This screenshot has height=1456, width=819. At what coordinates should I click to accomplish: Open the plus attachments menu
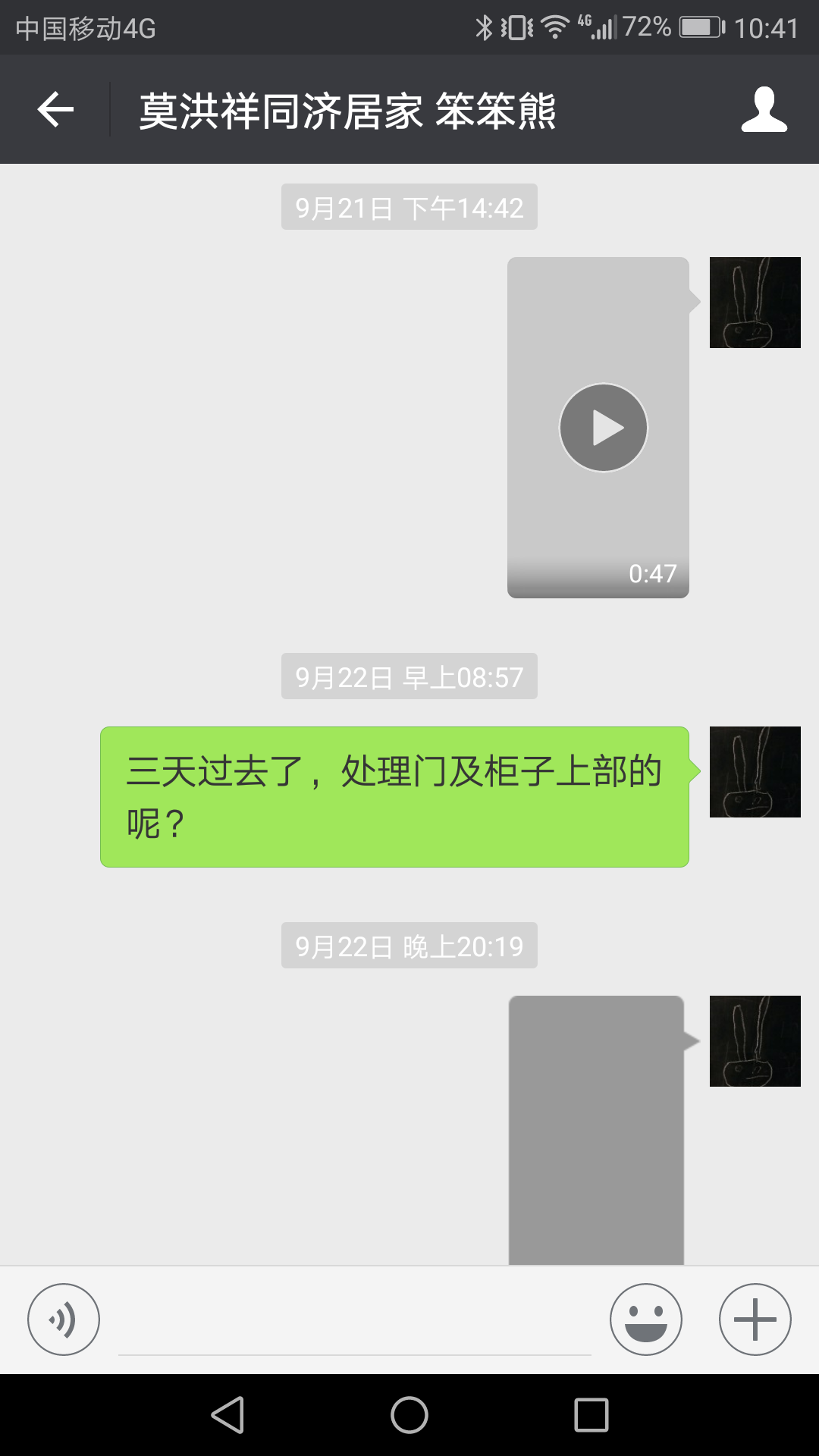coord(755,1319)
